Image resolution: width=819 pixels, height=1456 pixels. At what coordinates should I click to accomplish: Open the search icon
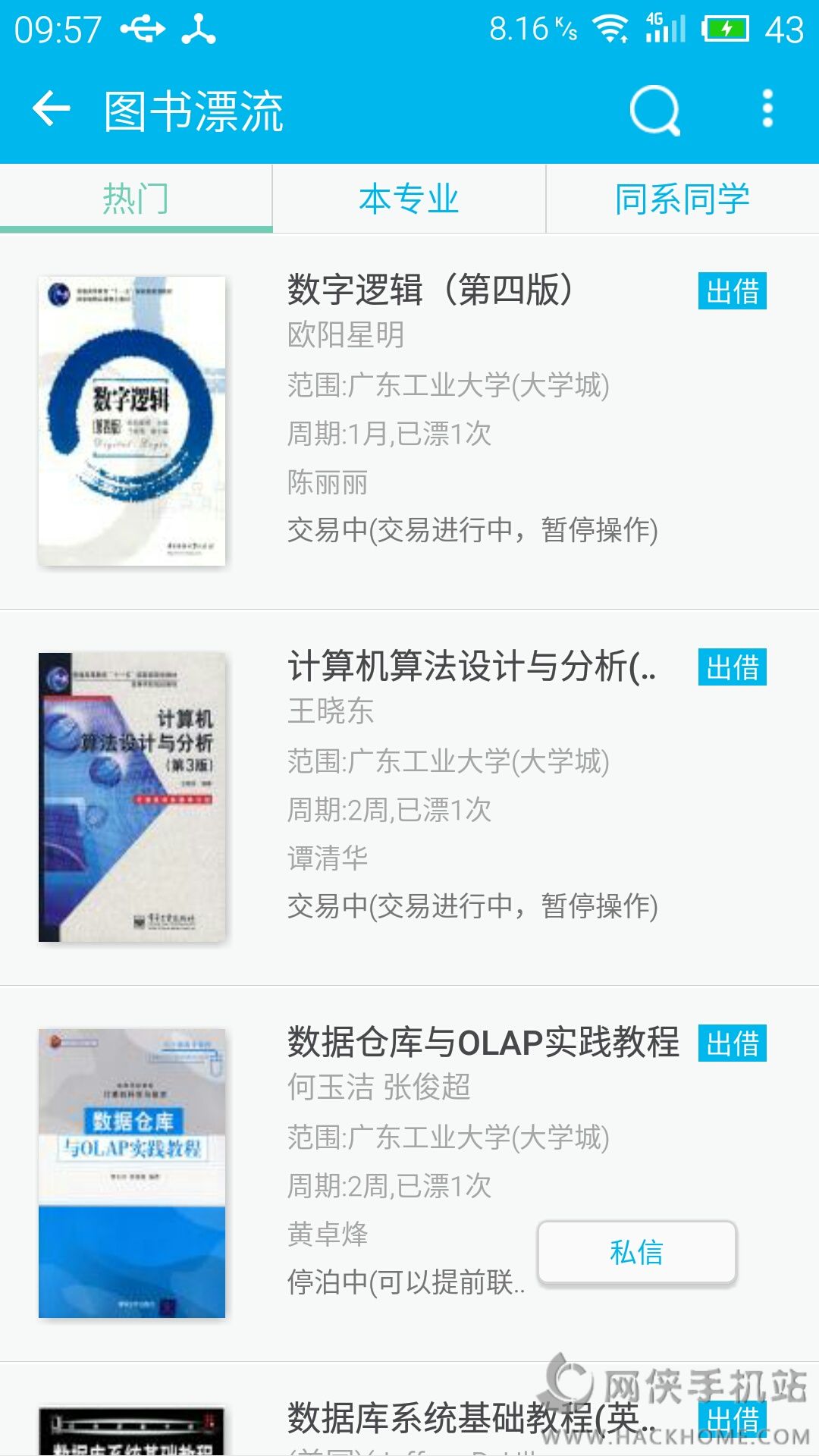[654, 111]
